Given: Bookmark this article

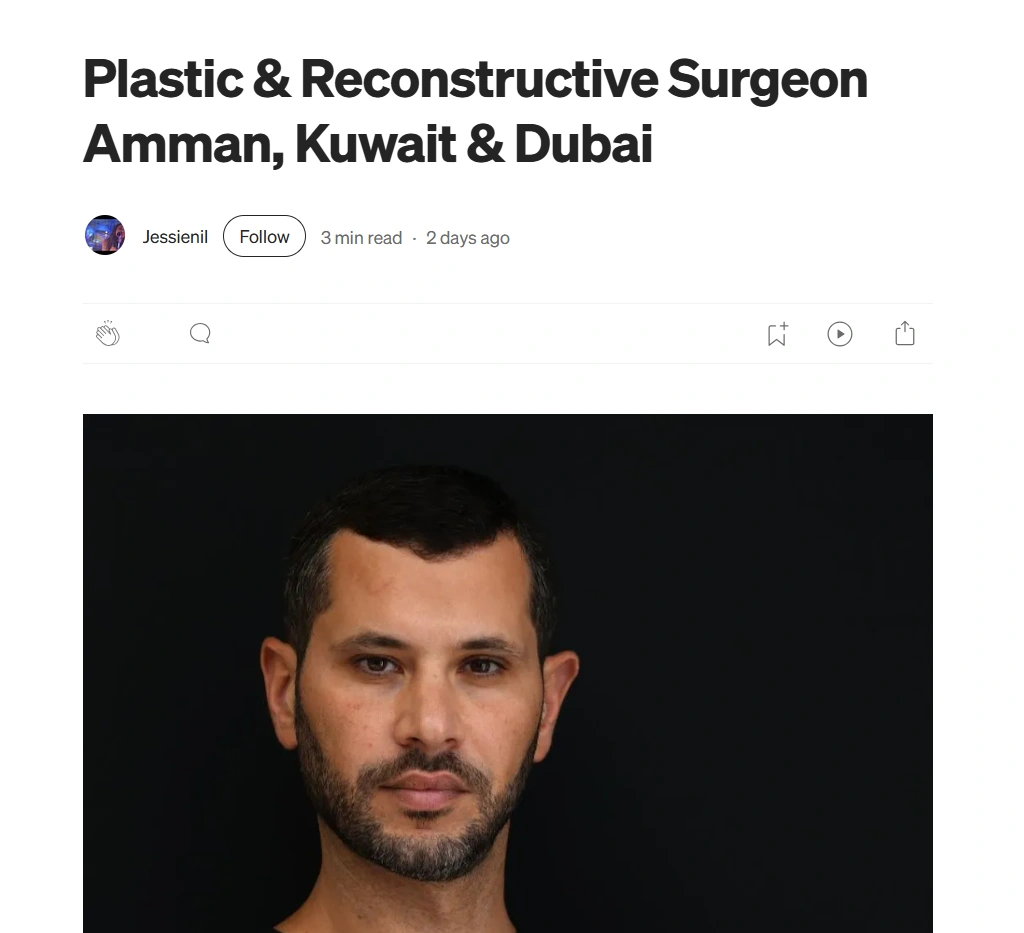Looking at the screenshot, I should (777, 334).
